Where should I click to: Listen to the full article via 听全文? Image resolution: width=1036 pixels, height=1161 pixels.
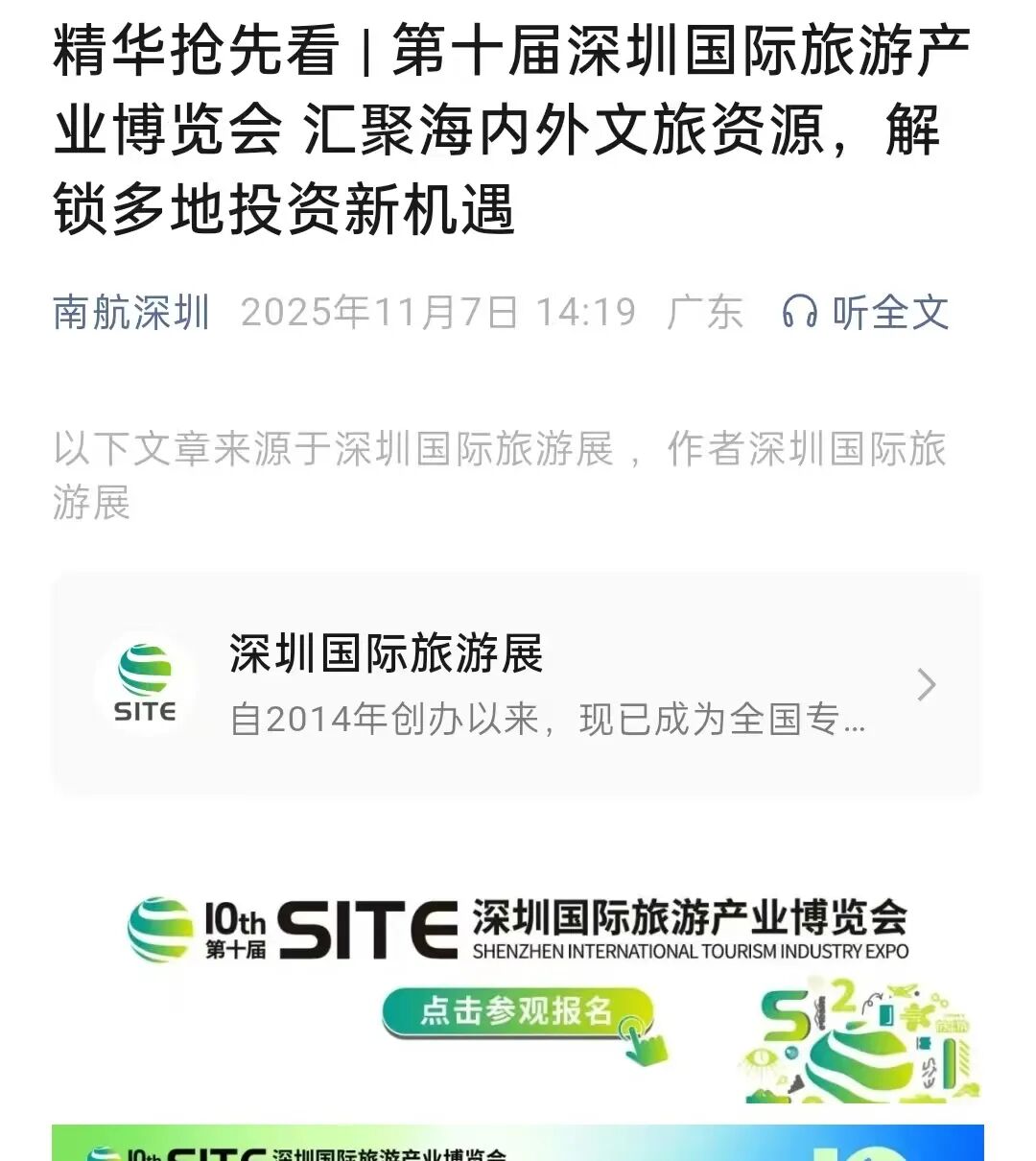pyautogui.click(x=865, y=313)
